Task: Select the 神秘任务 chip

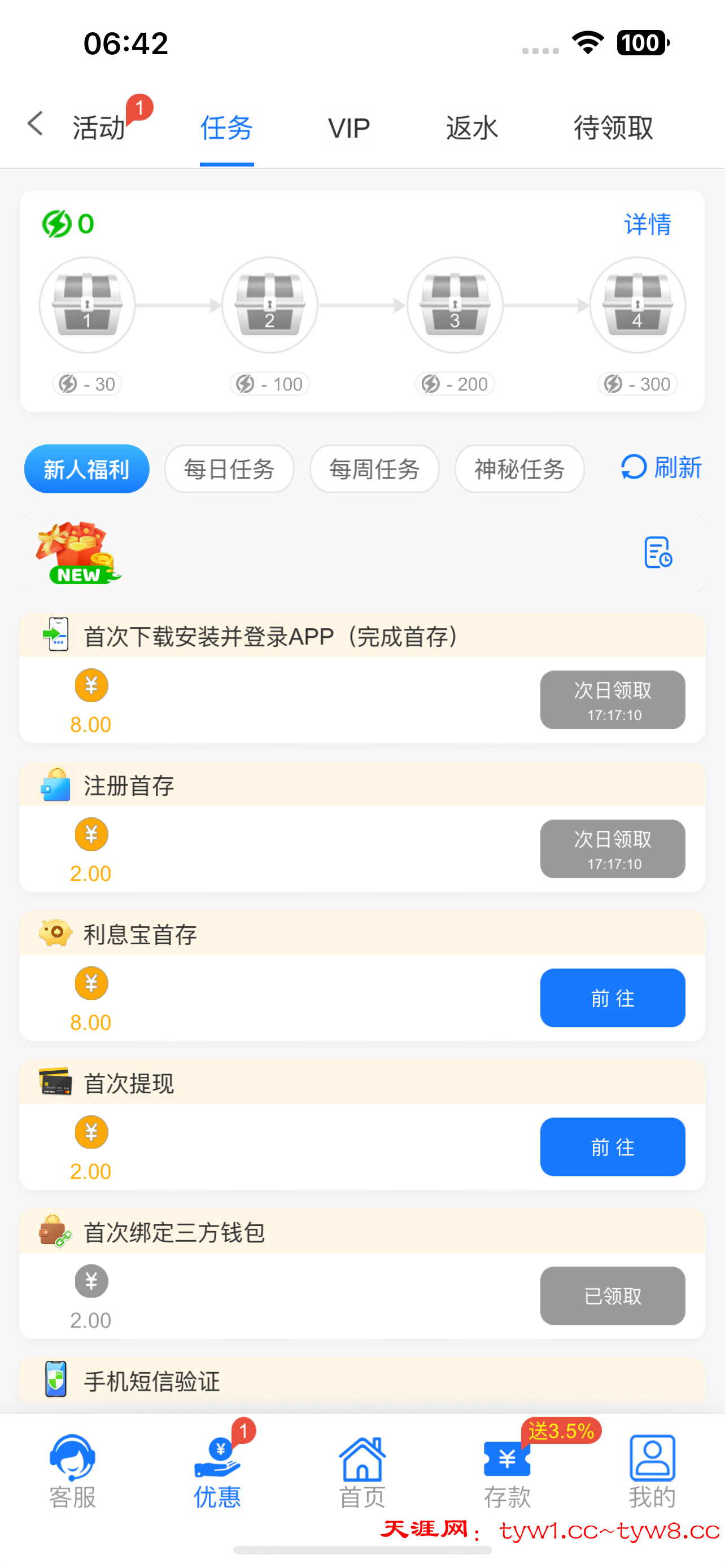Action: tap(519, 468)
